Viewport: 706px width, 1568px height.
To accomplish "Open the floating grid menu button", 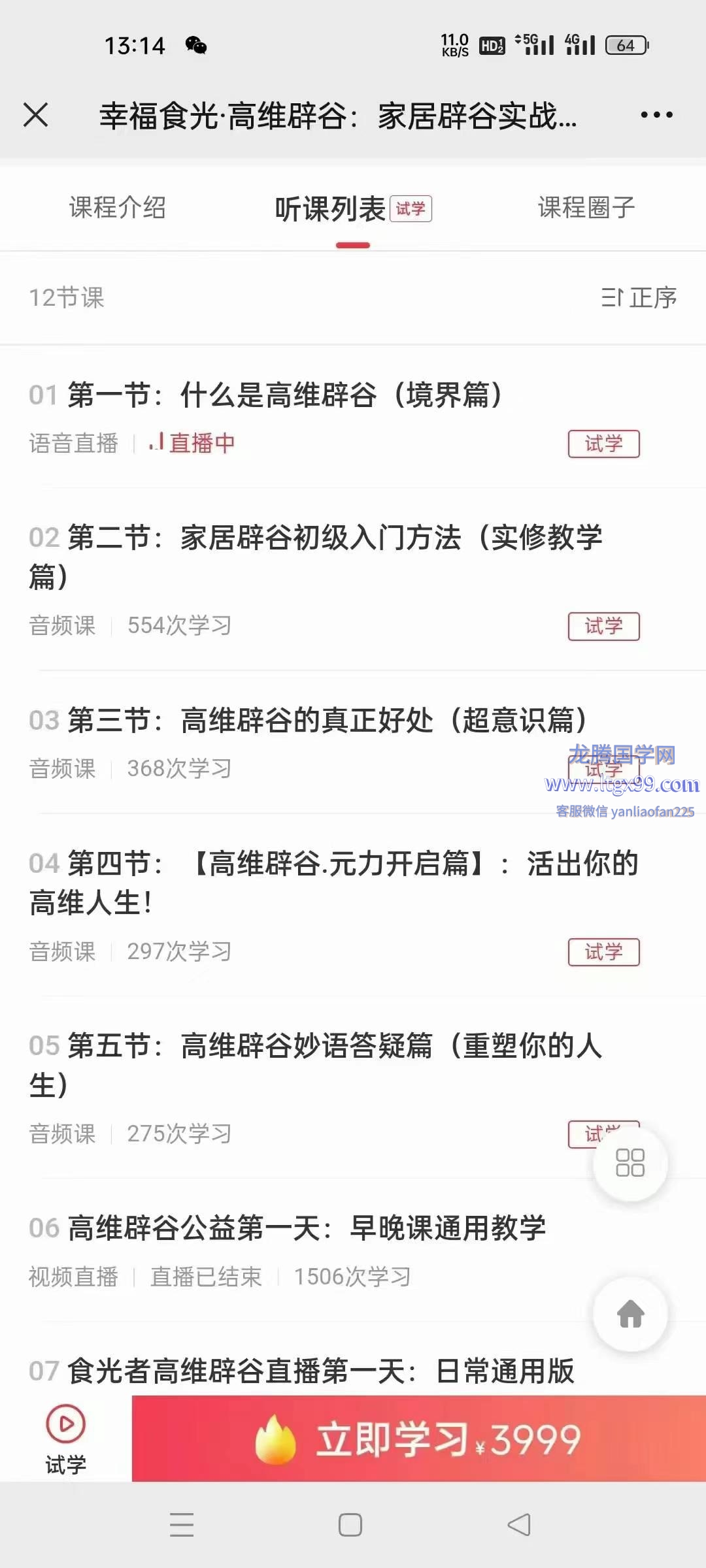I will [630, 1163].
